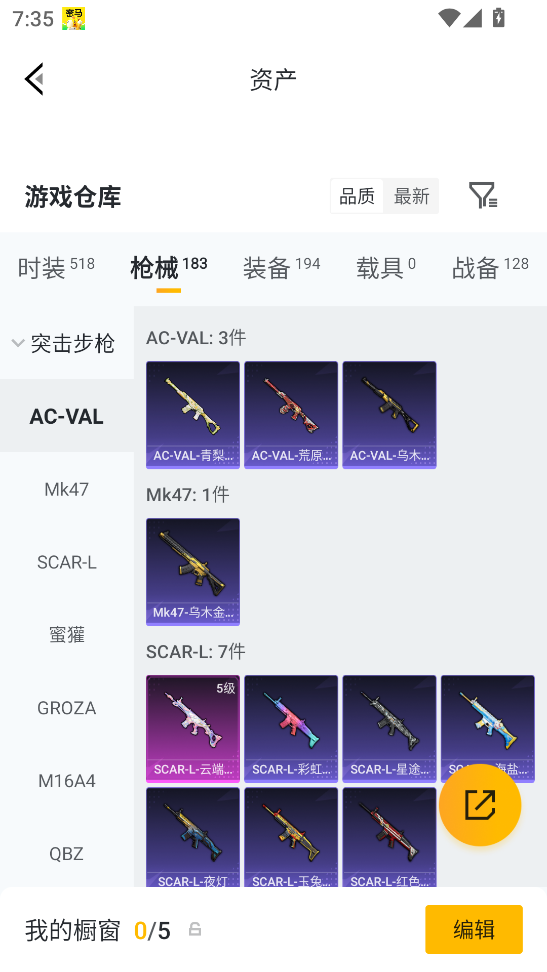This screenshot has width=547, height=972.
Task: Select SCAR-L in the weapon list
Action: coord(67,562)
